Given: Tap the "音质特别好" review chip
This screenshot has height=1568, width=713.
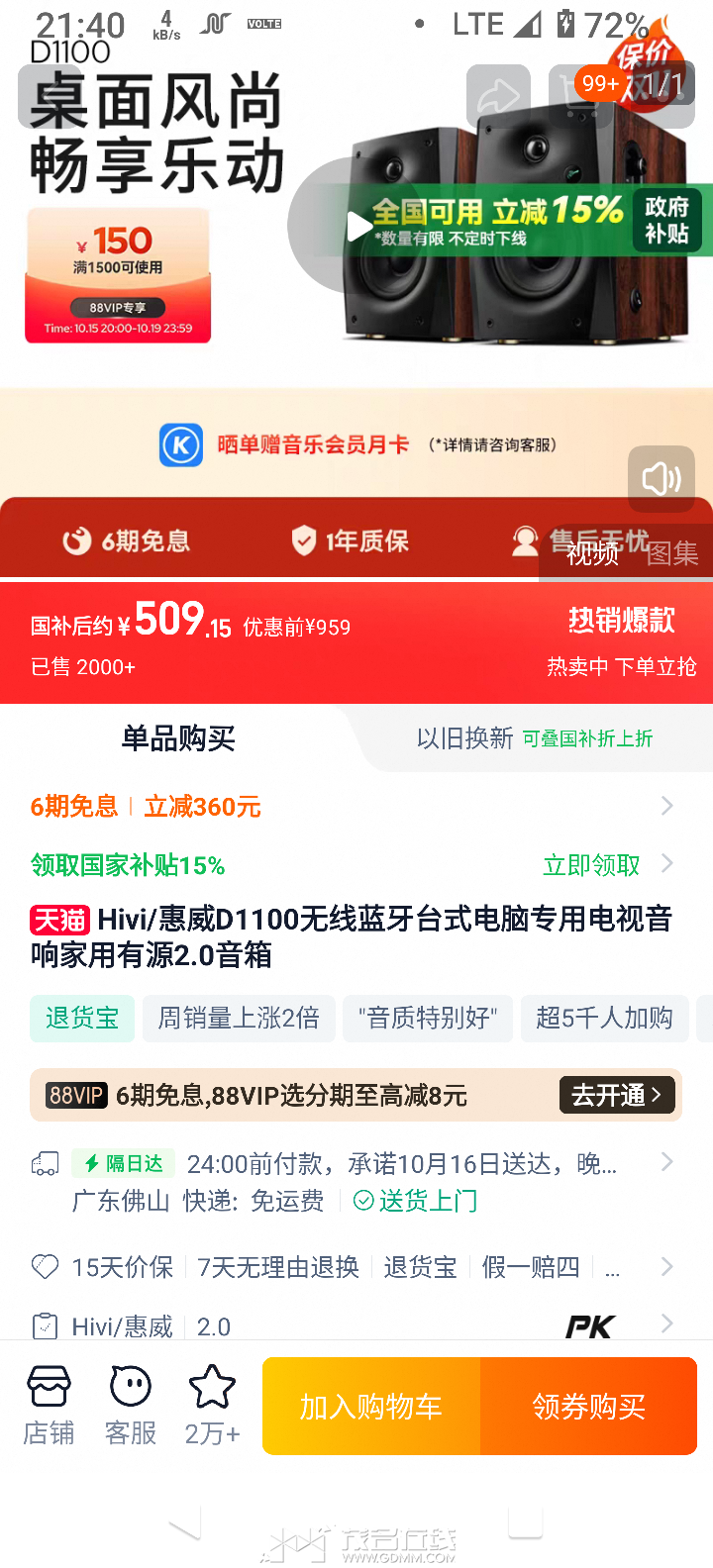Looking at the screenshot, I should [x=428, y=1018].
